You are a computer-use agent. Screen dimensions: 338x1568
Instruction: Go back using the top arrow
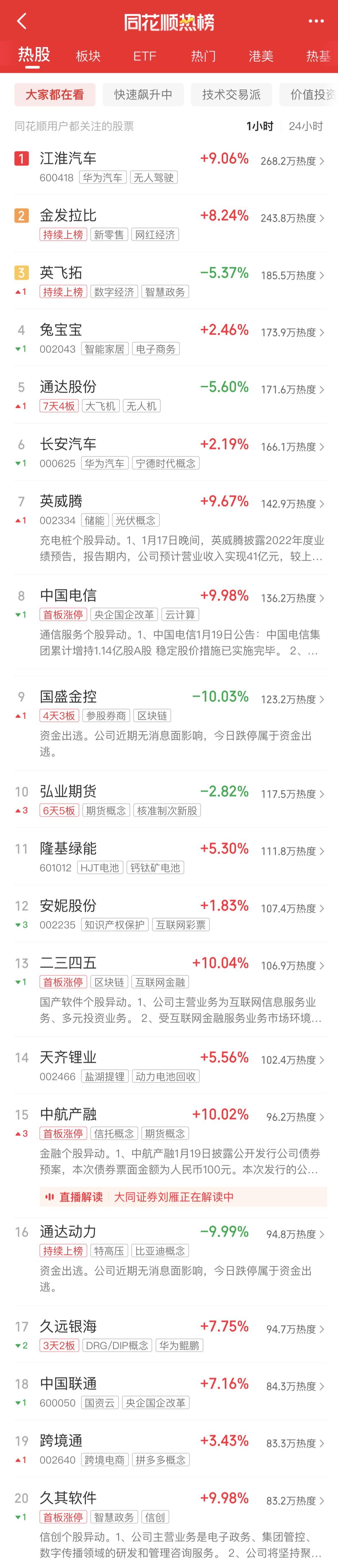coord(22,21)
